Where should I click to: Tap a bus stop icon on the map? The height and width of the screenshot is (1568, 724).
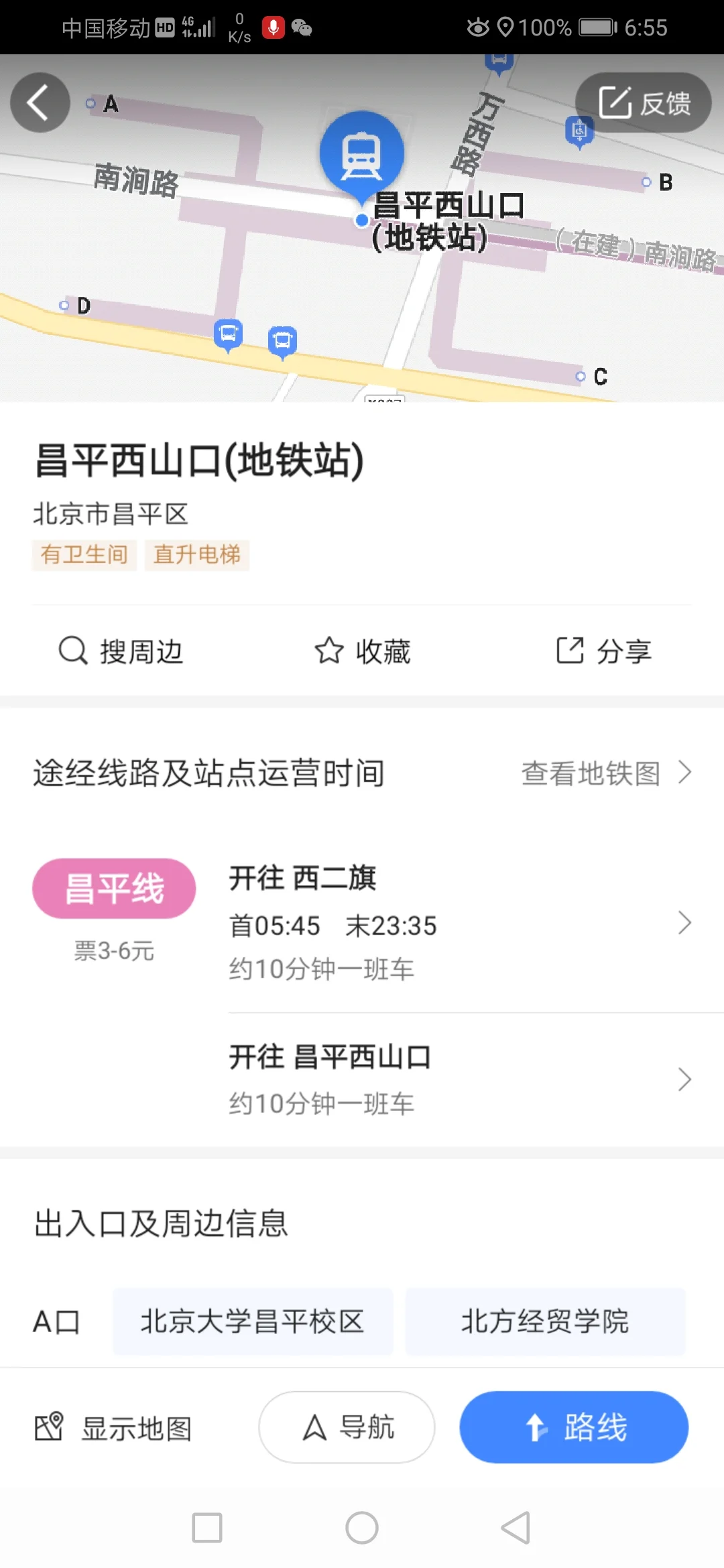tap(227, 334)
